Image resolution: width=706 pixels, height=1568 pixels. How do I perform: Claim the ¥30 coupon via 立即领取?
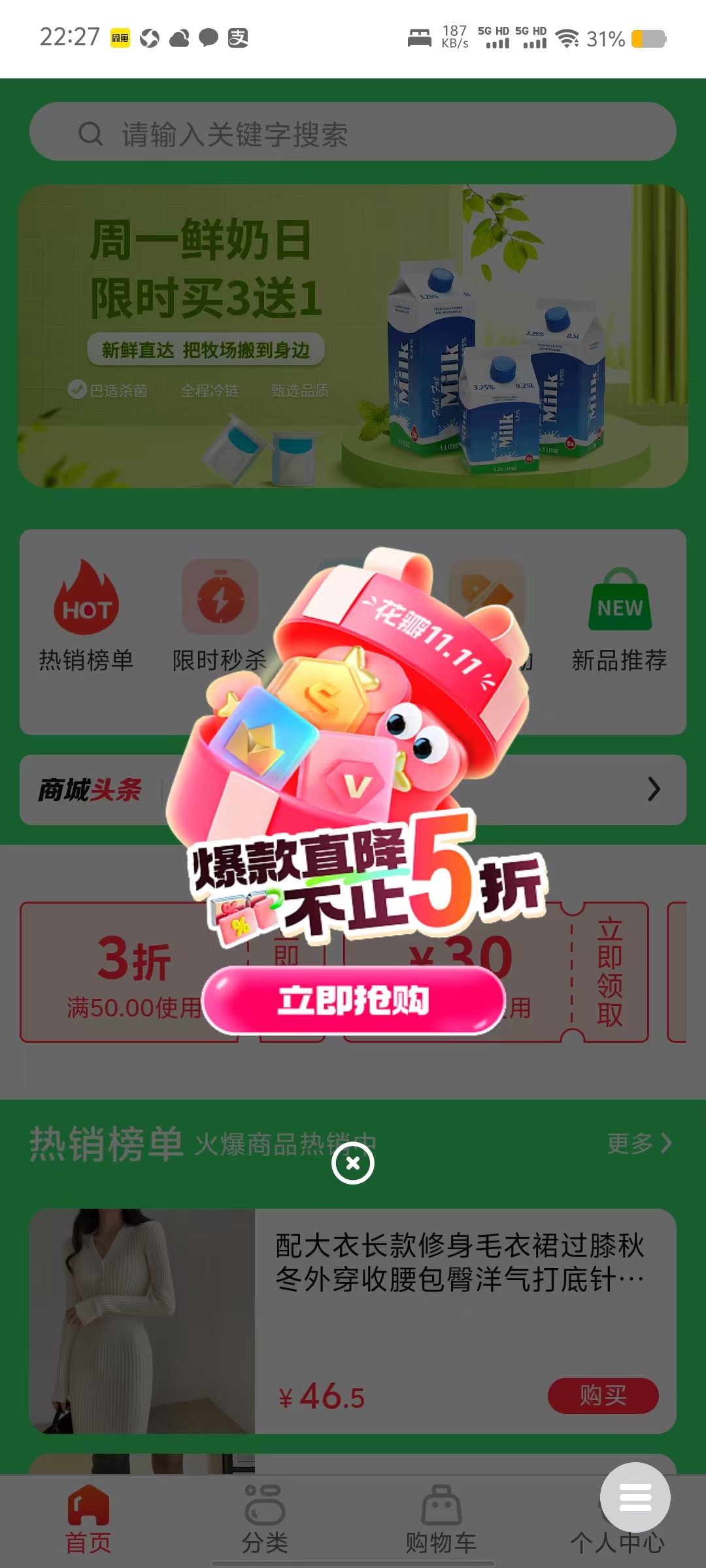click(x=609, y=972)
